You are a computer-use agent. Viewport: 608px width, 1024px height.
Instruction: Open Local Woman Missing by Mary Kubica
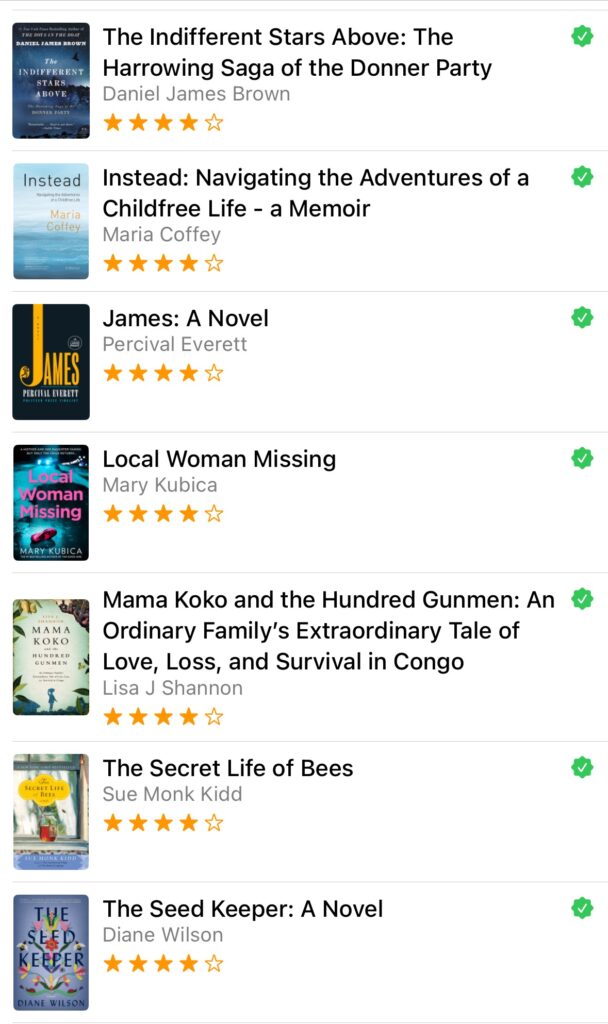(219, 459)
